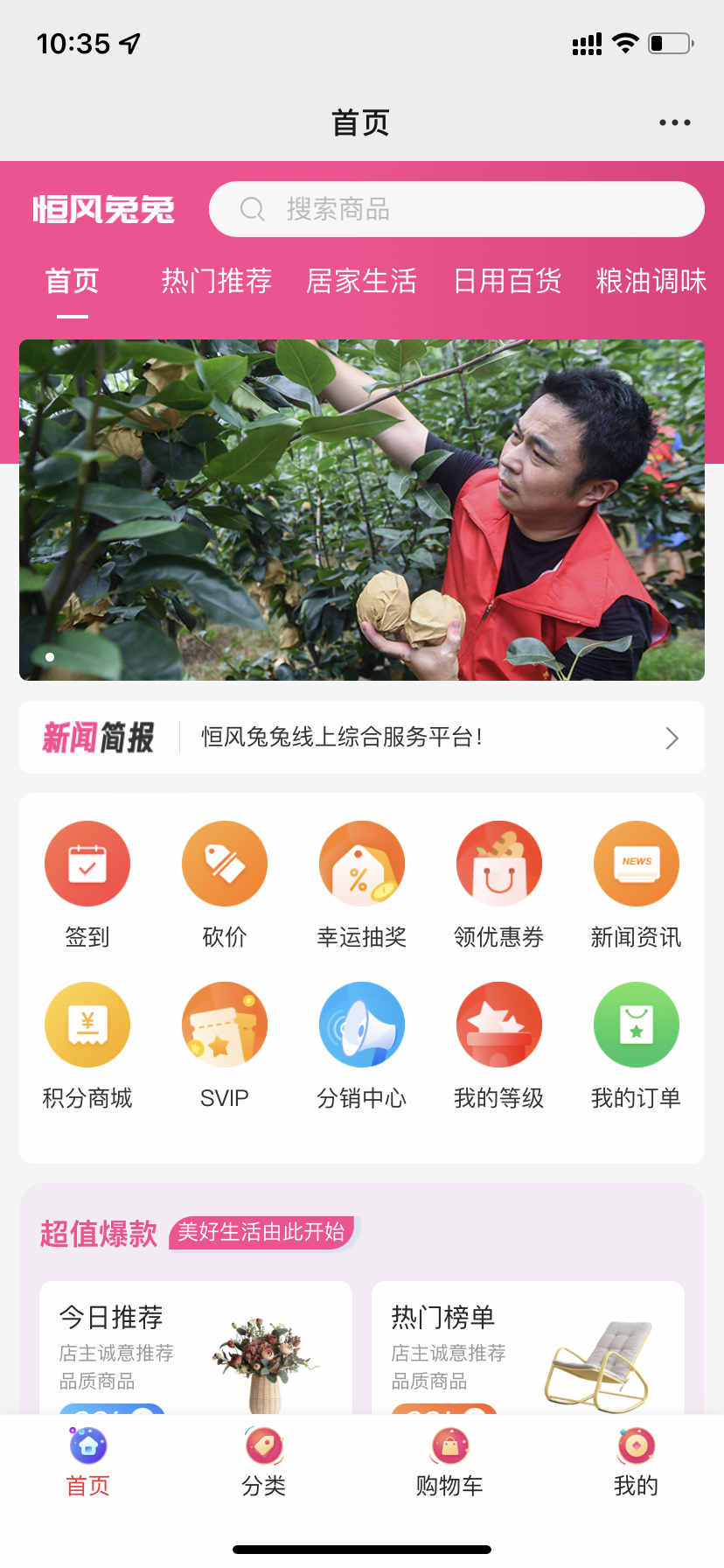Viewport: 724px width, 1568px height.
Task: Select the 居家生活 category tab
Action: (x=361, y=282)
